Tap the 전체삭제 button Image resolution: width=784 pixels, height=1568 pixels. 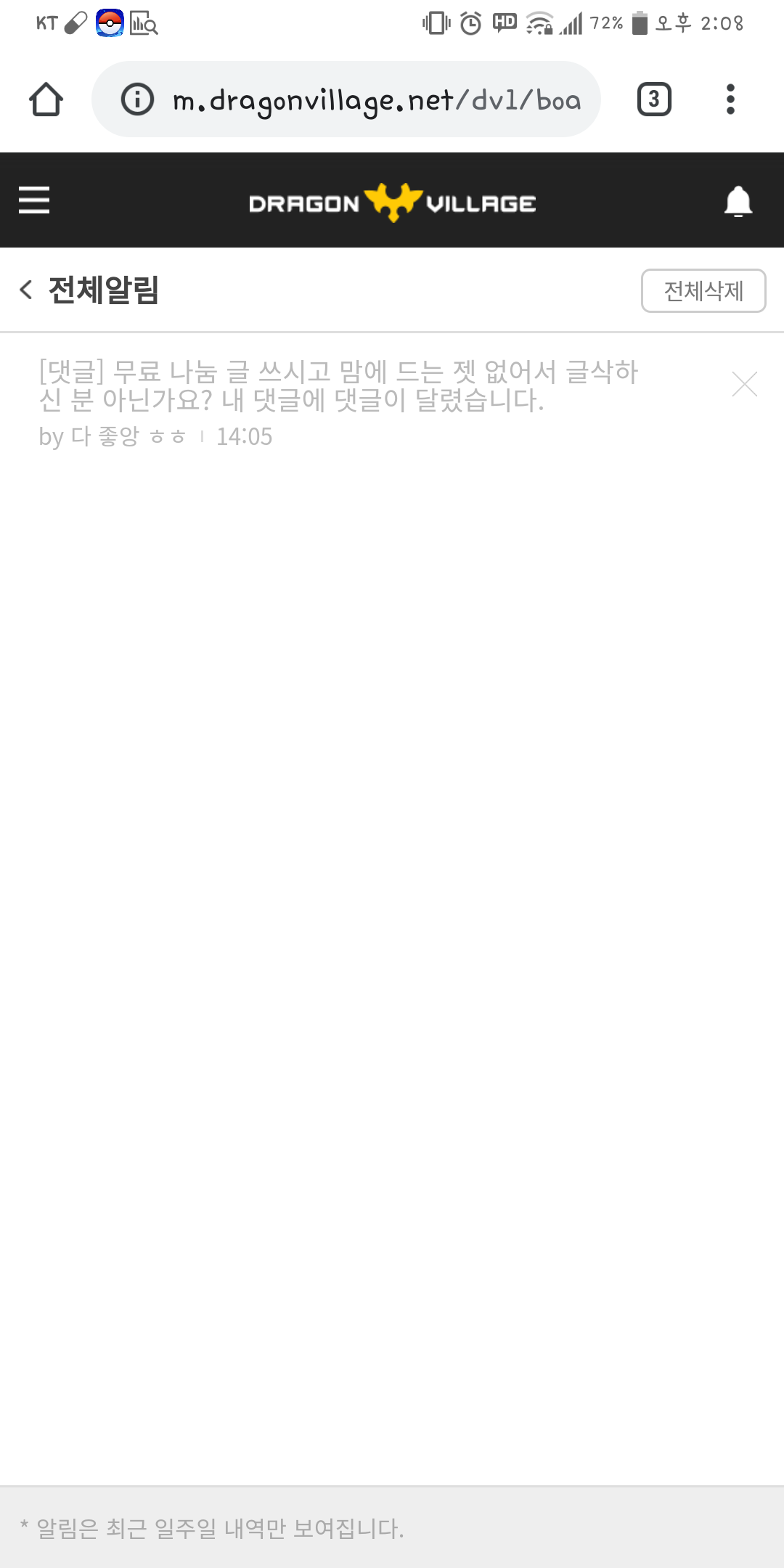pos(703,291)
